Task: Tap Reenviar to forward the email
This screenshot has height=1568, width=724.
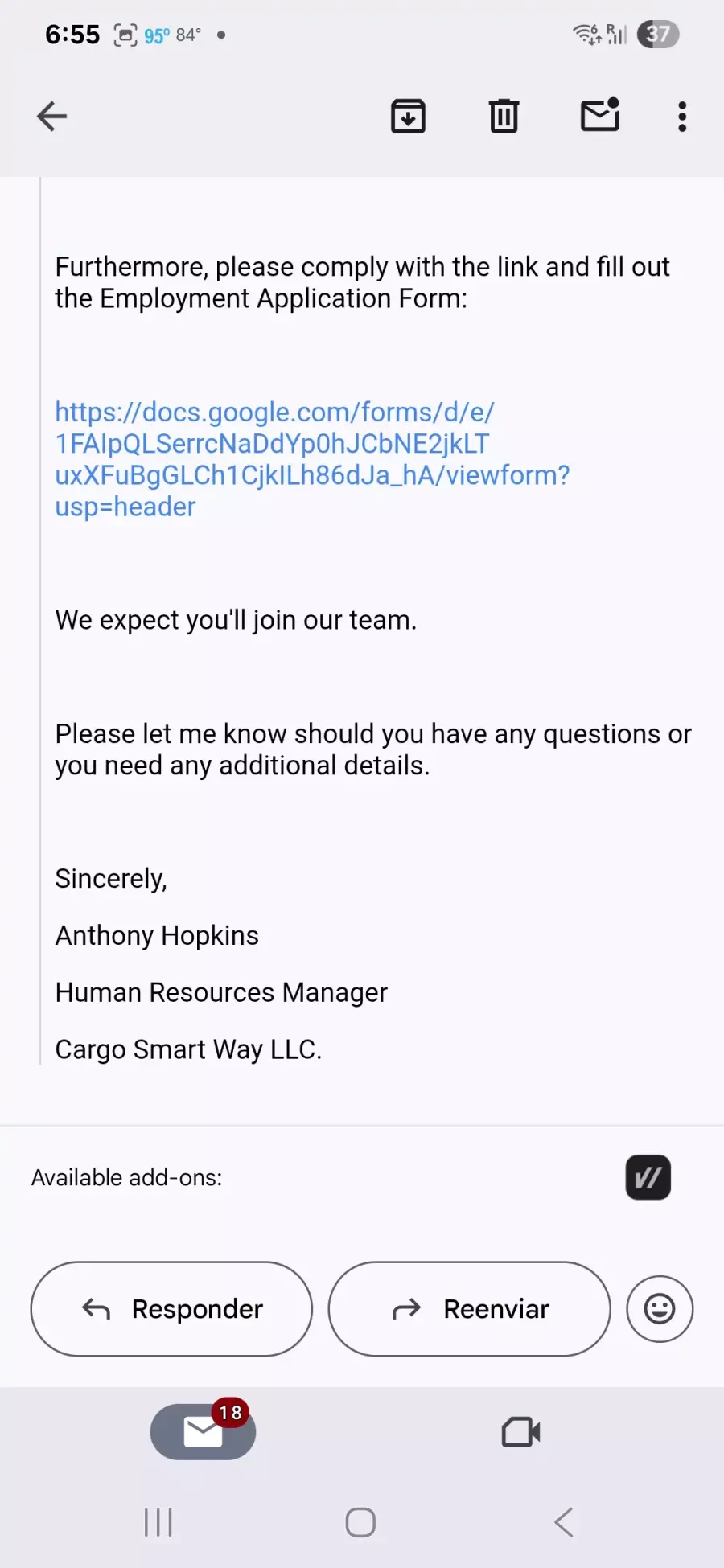Action: 469,1309
